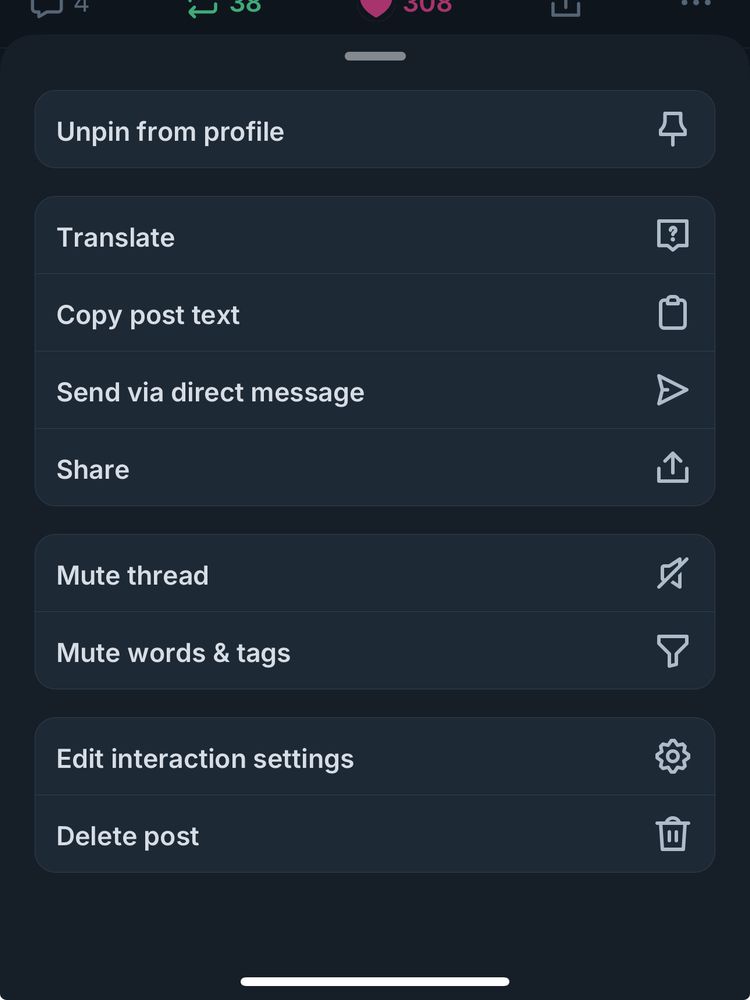Click the translate speech-bubble icon
This screenshot has height=1000, width=750.
coord(673,234)
